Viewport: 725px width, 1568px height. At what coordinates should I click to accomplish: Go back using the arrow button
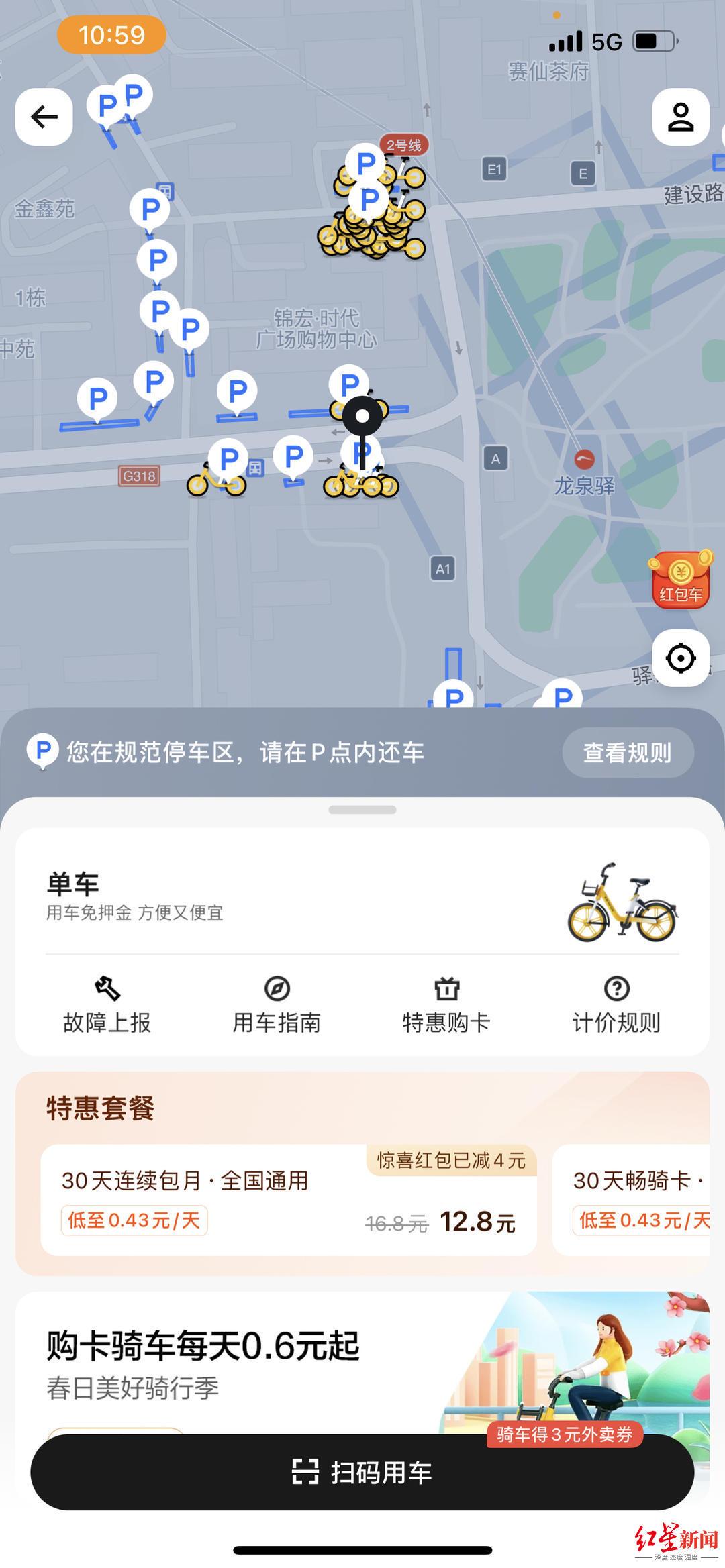44,117
